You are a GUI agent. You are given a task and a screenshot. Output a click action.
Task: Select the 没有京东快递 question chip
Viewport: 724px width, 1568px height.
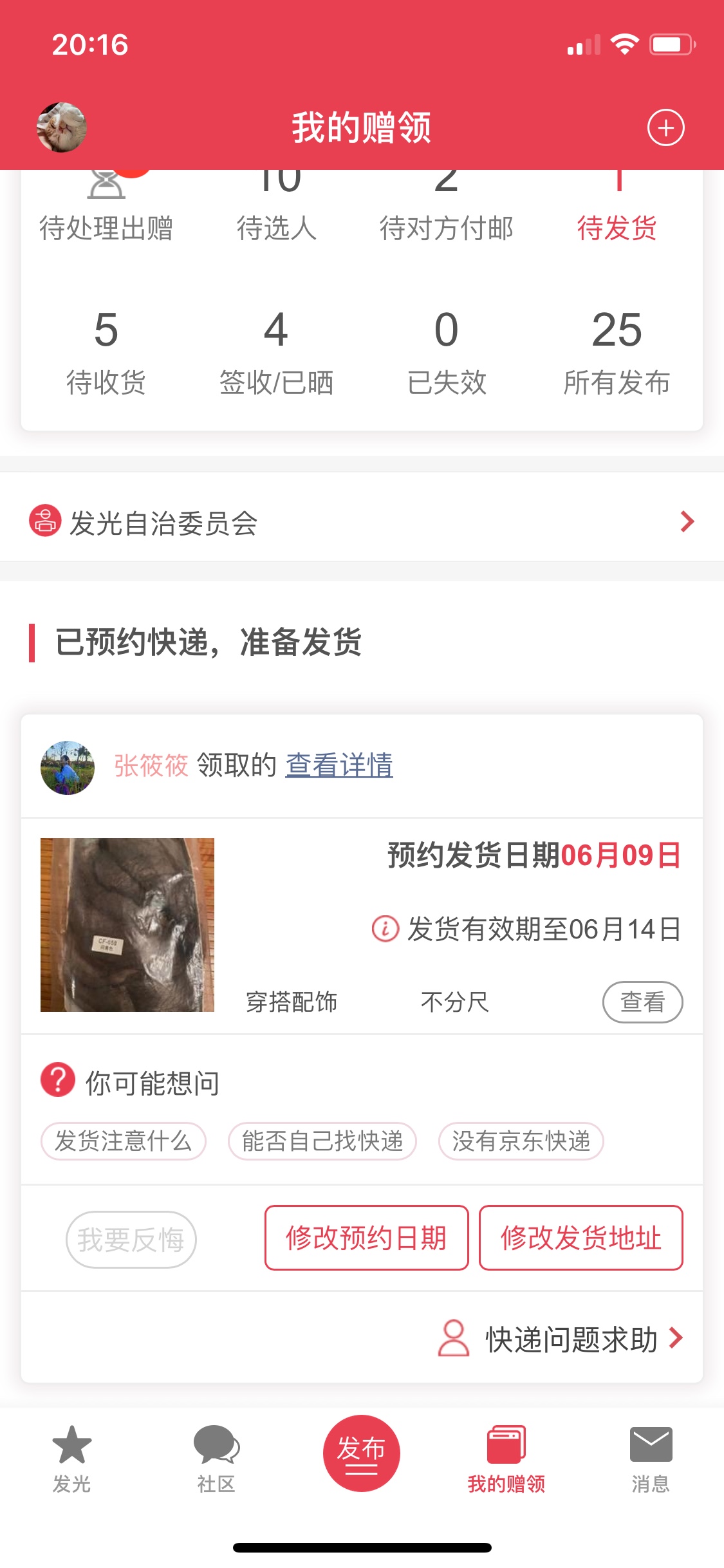(x=521, y=1141)
